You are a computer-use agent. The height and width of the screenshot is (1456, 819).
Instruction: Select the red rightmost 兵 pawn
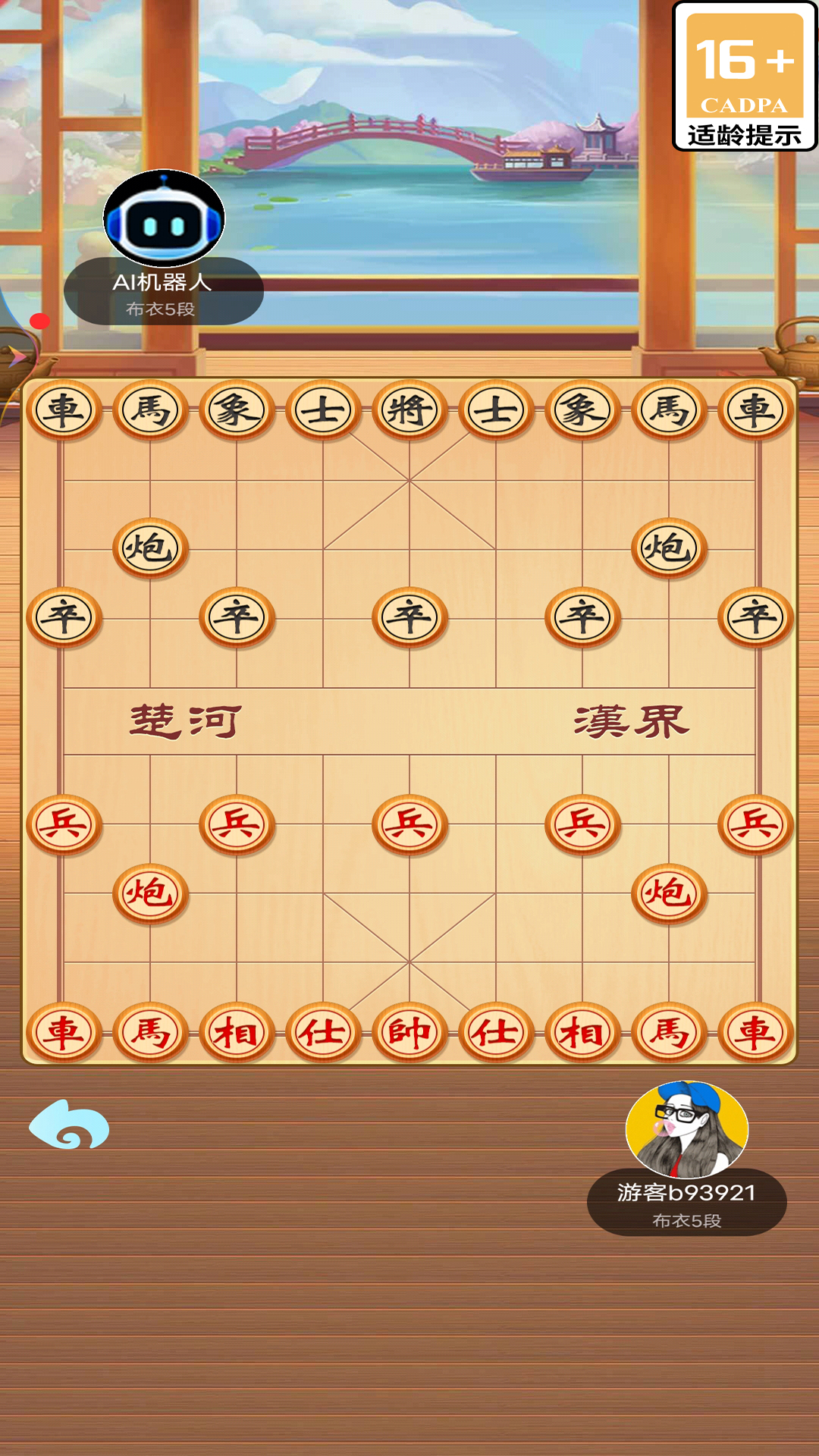point(755,824)
